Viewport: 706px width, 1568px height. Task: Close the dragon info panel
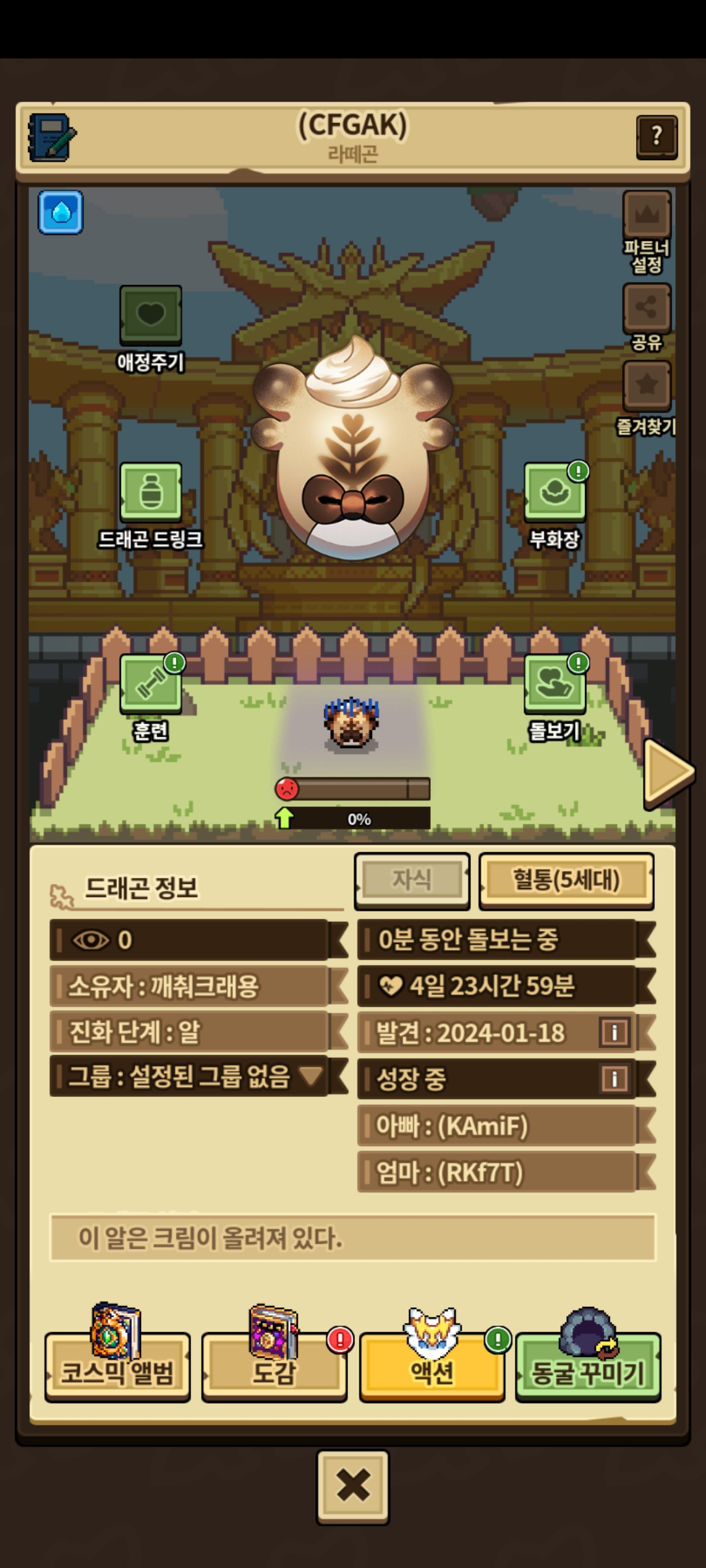click(x=353, y=1486)
